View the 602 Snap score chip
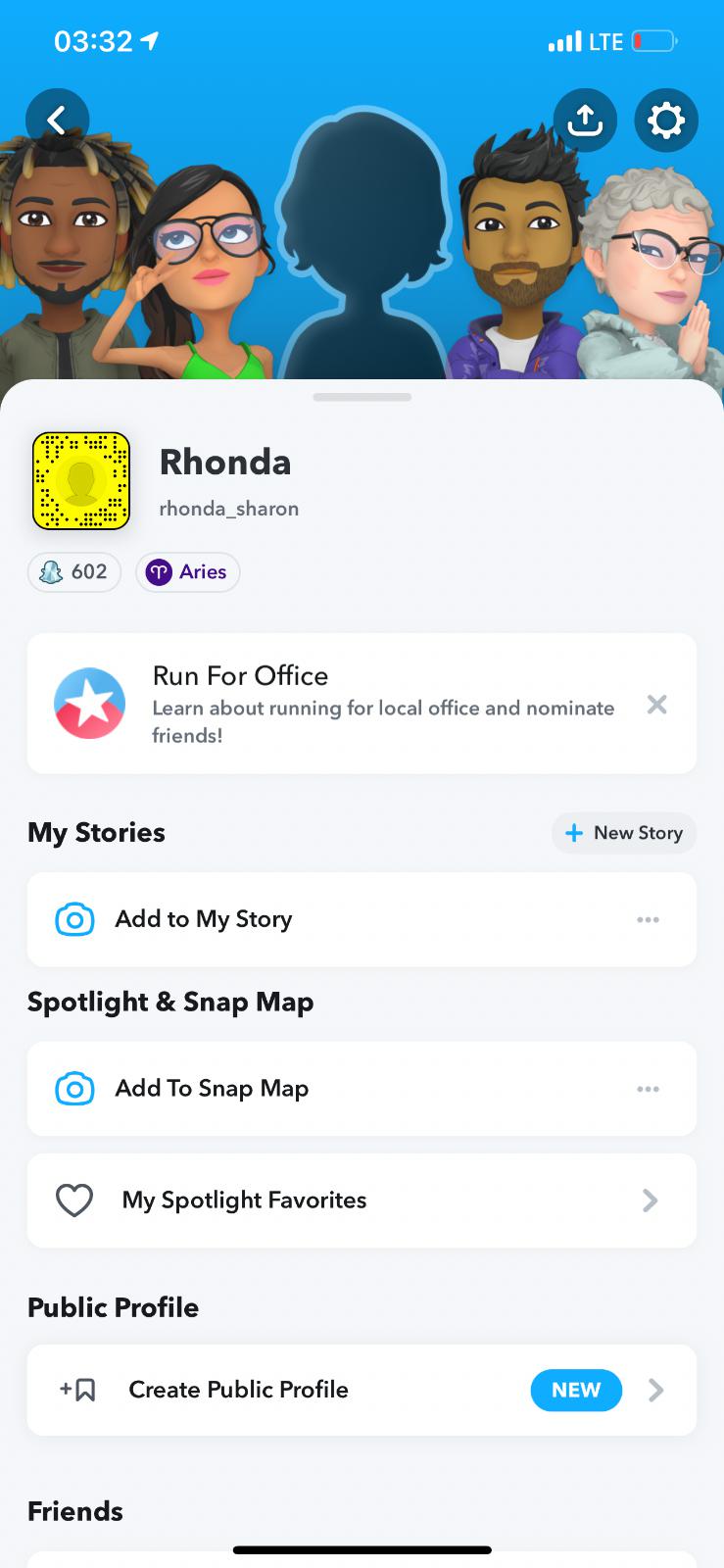Image resolution: width=724 pixels, height=1568 pixels. tap(74, 572)
